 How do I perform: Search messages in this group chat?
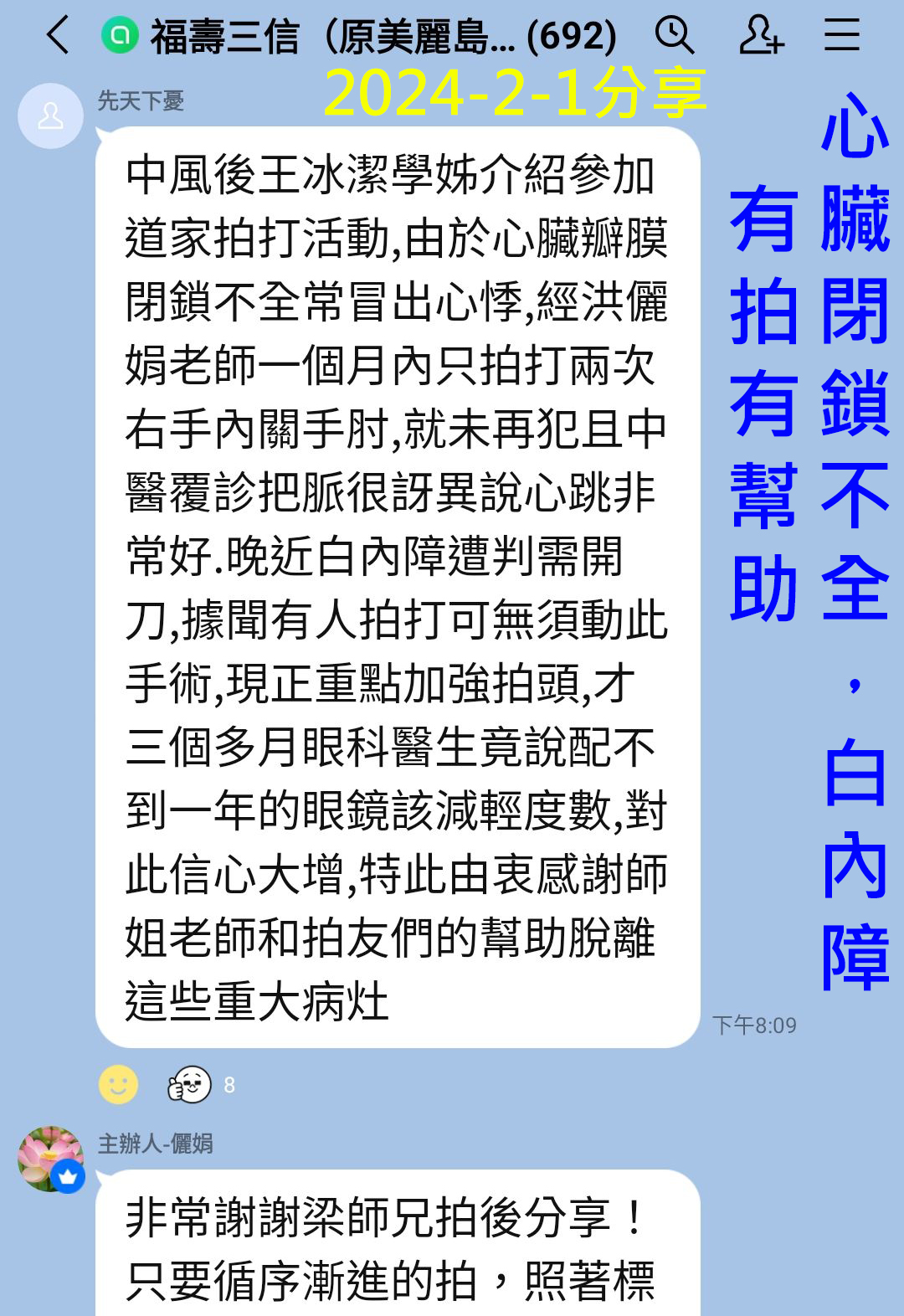pyautogui.click(x=674, y=36)
